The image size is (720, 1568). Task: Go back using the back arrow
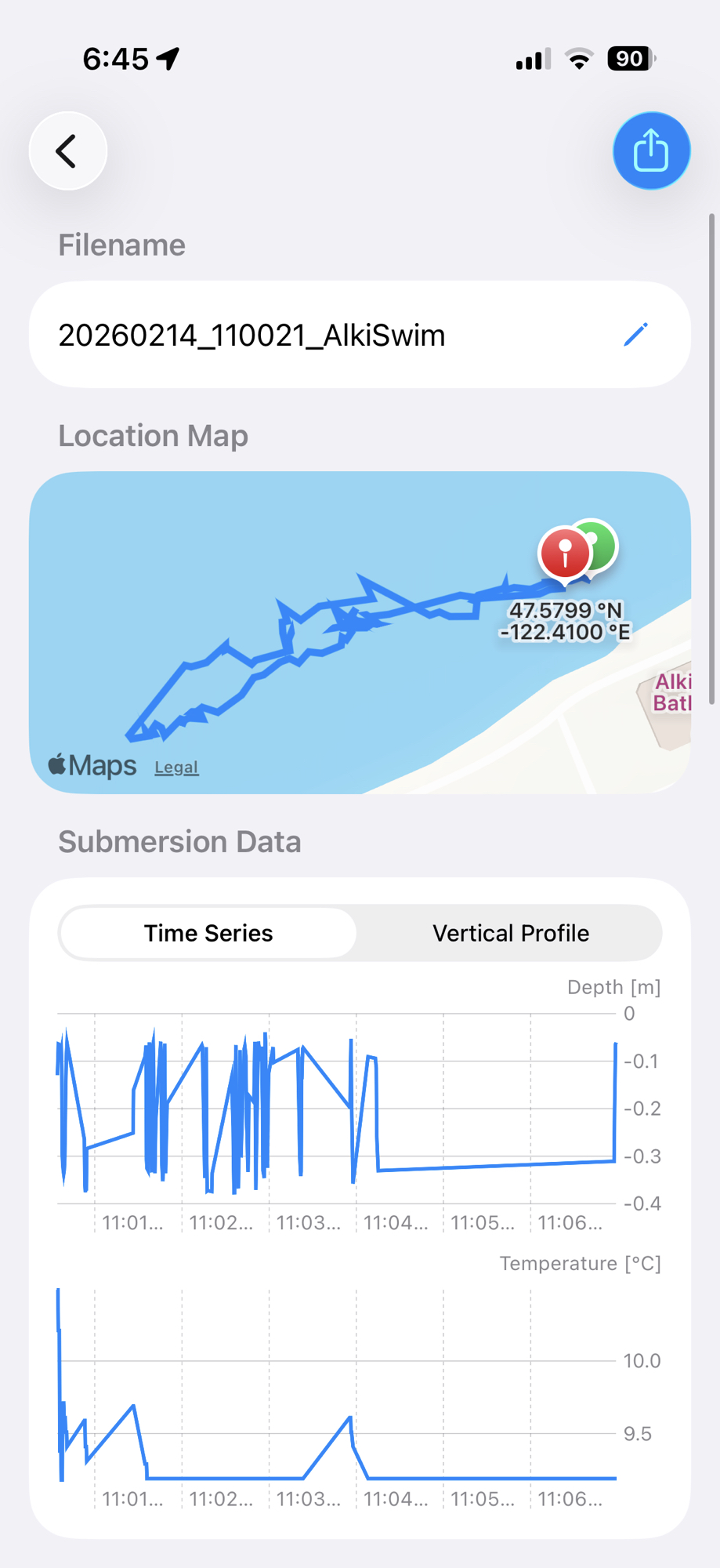(68, 151)
